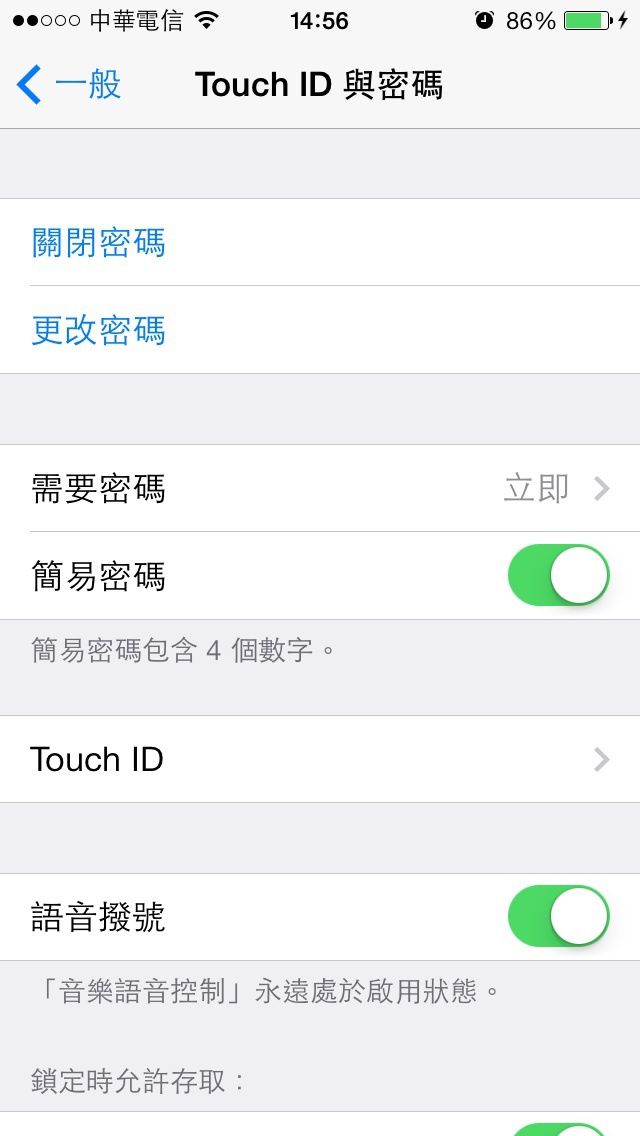Open the Touch ID row

coord(320,759)
